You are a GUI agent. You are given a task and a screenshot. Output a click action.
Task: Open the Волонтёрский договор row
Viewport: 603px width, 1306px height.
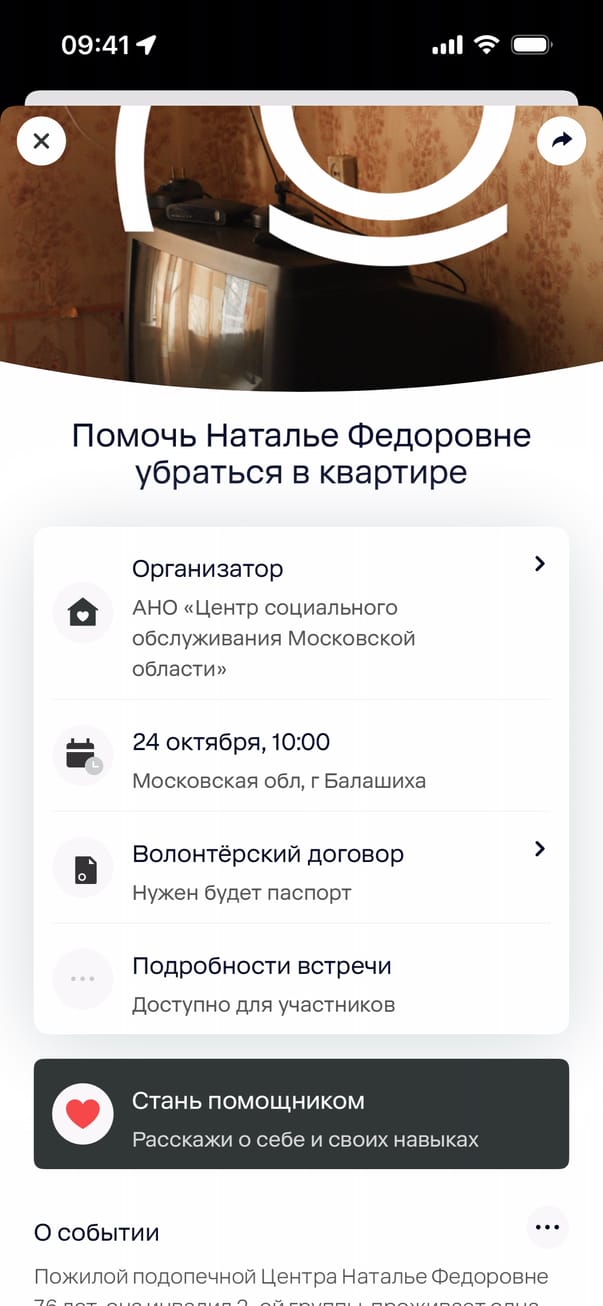[x=301, y=868]
